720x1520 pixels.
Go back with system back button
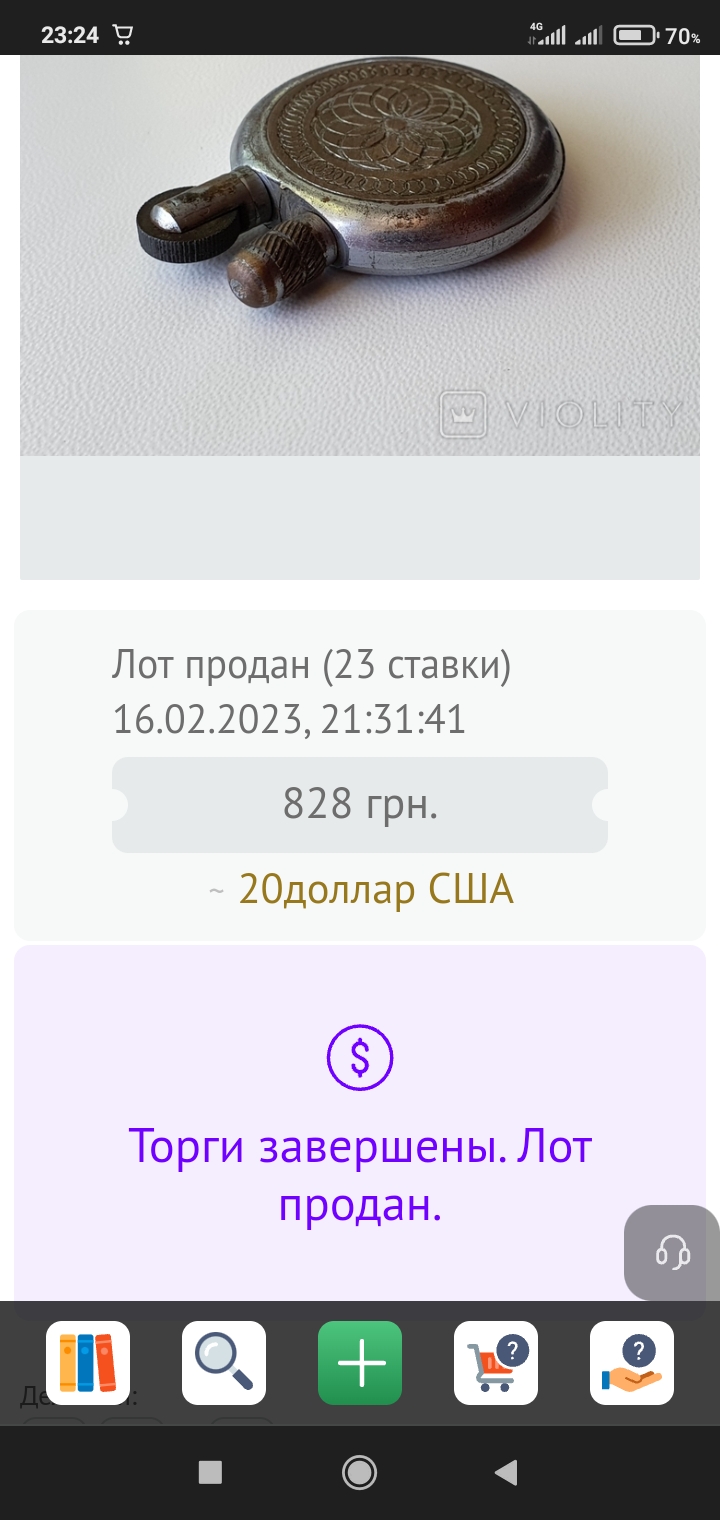tap(507, 1472)
